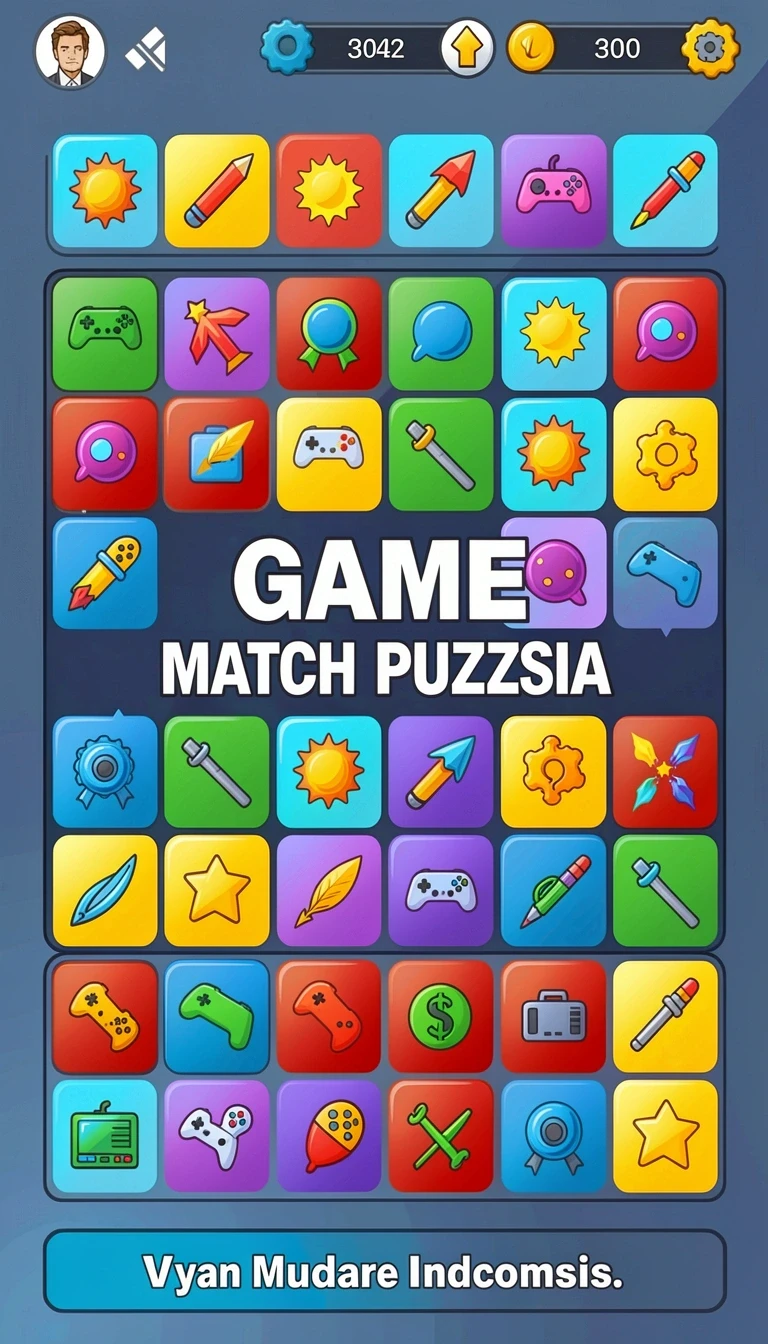
Task: Pick the green and red pen on blue tile
Action: (x=553, y=890)
